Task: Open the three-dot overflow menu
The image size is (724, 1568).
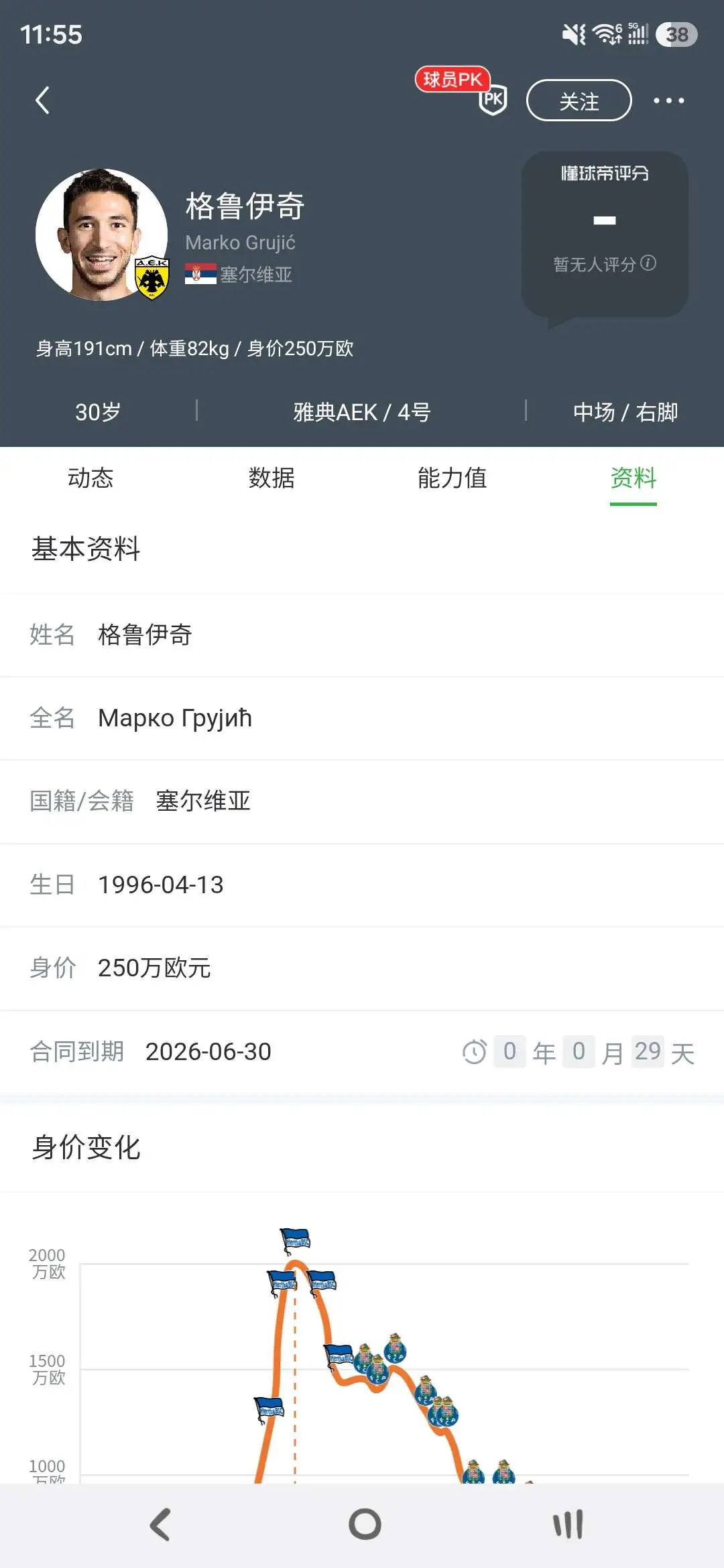Action: 669,101
